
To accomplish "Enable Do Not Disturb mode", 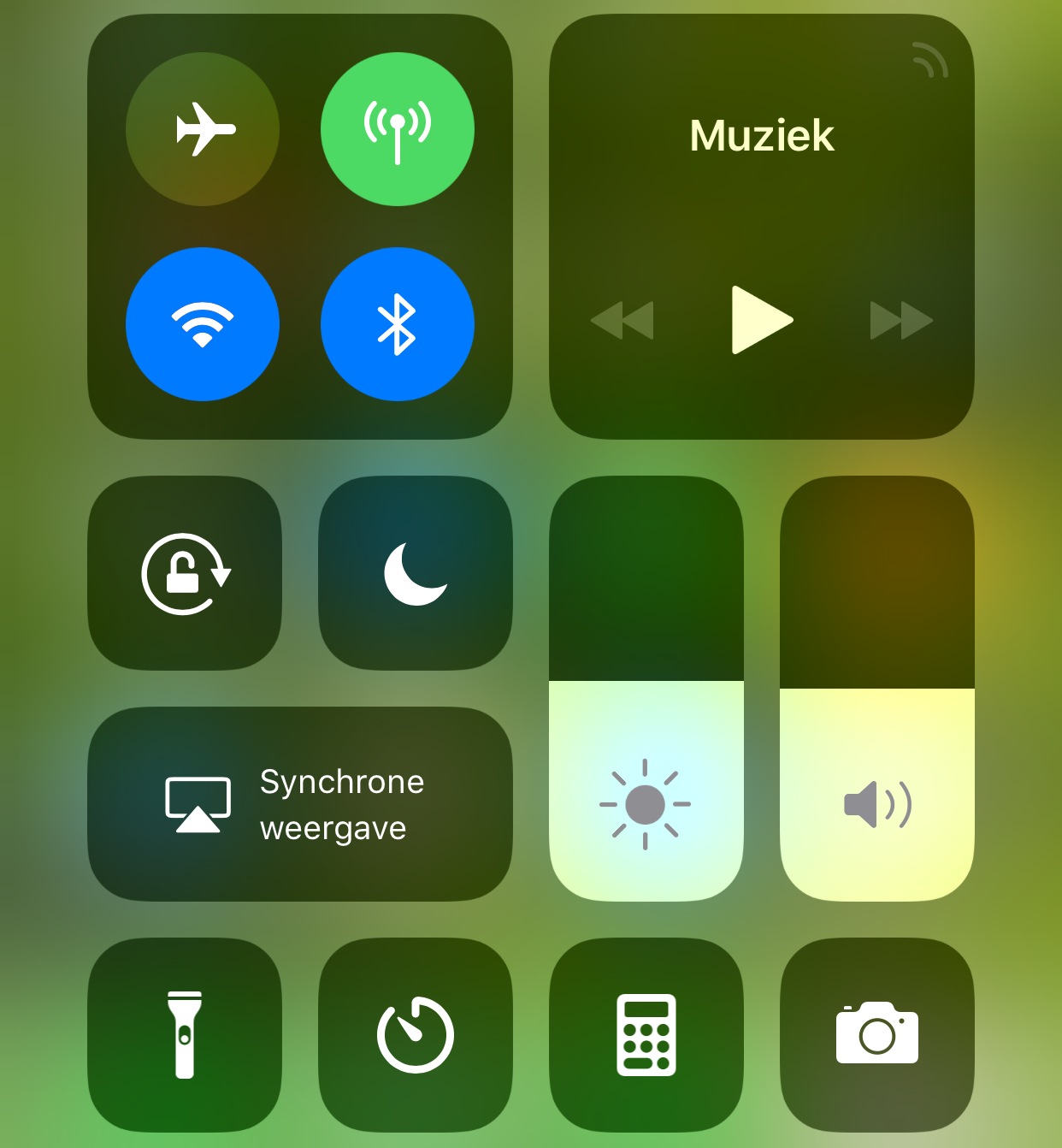I will 415,573.
